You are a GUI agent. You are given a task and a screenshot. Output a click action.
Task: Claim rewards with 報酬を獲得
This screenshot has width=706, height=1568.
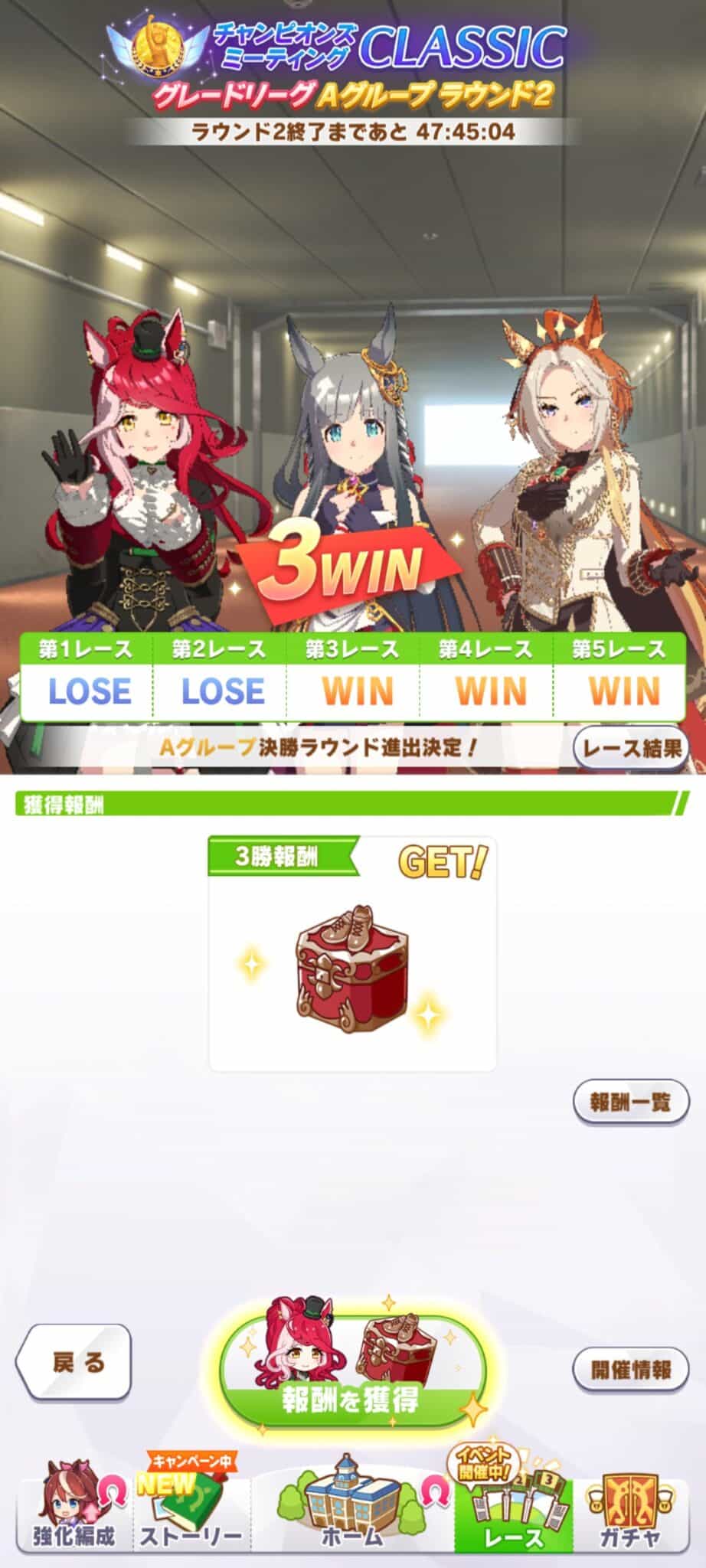(352, 1374)
